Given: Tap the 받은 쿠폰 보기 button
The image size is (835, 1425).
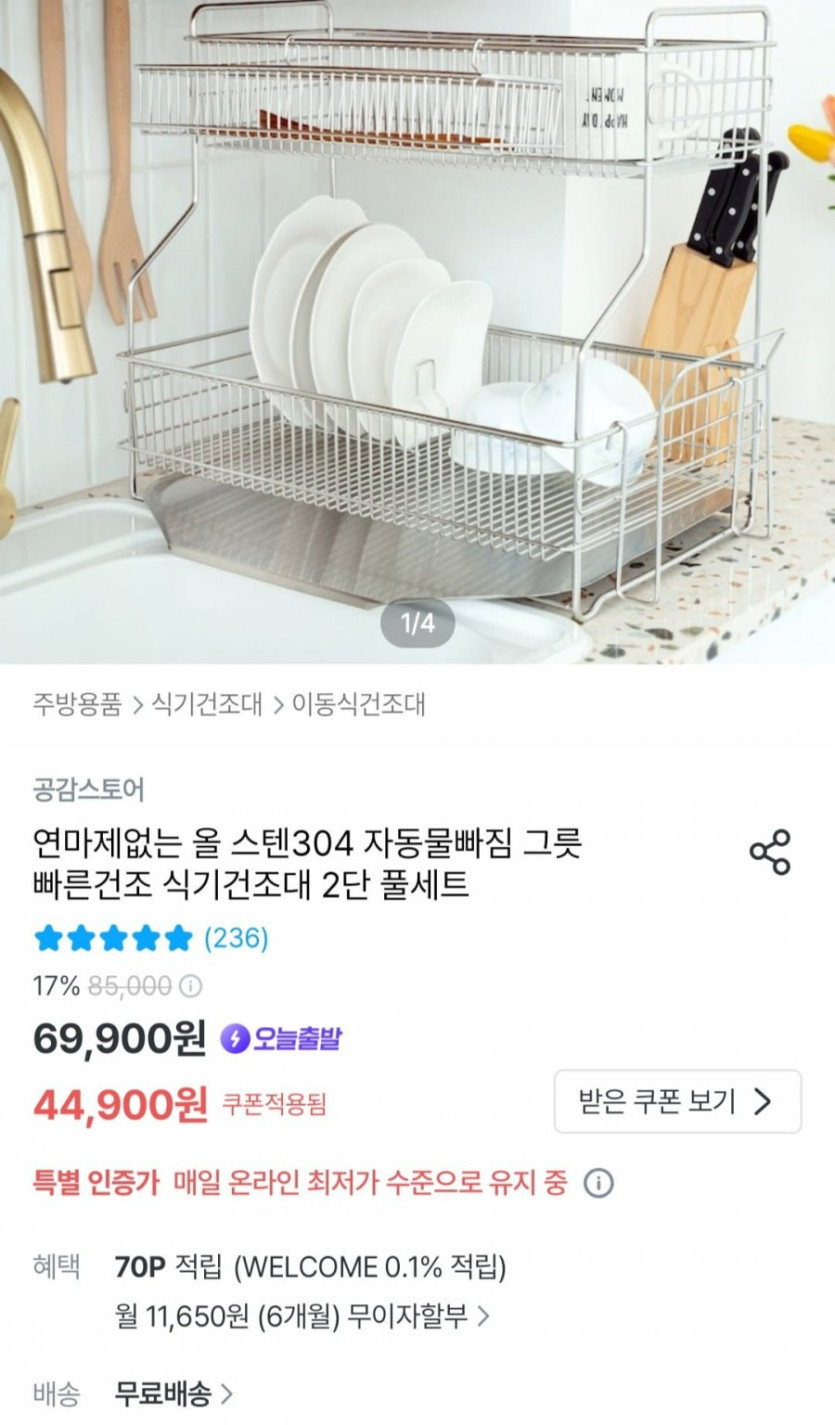Looking at the screenshot, I should pos(677,1101).
